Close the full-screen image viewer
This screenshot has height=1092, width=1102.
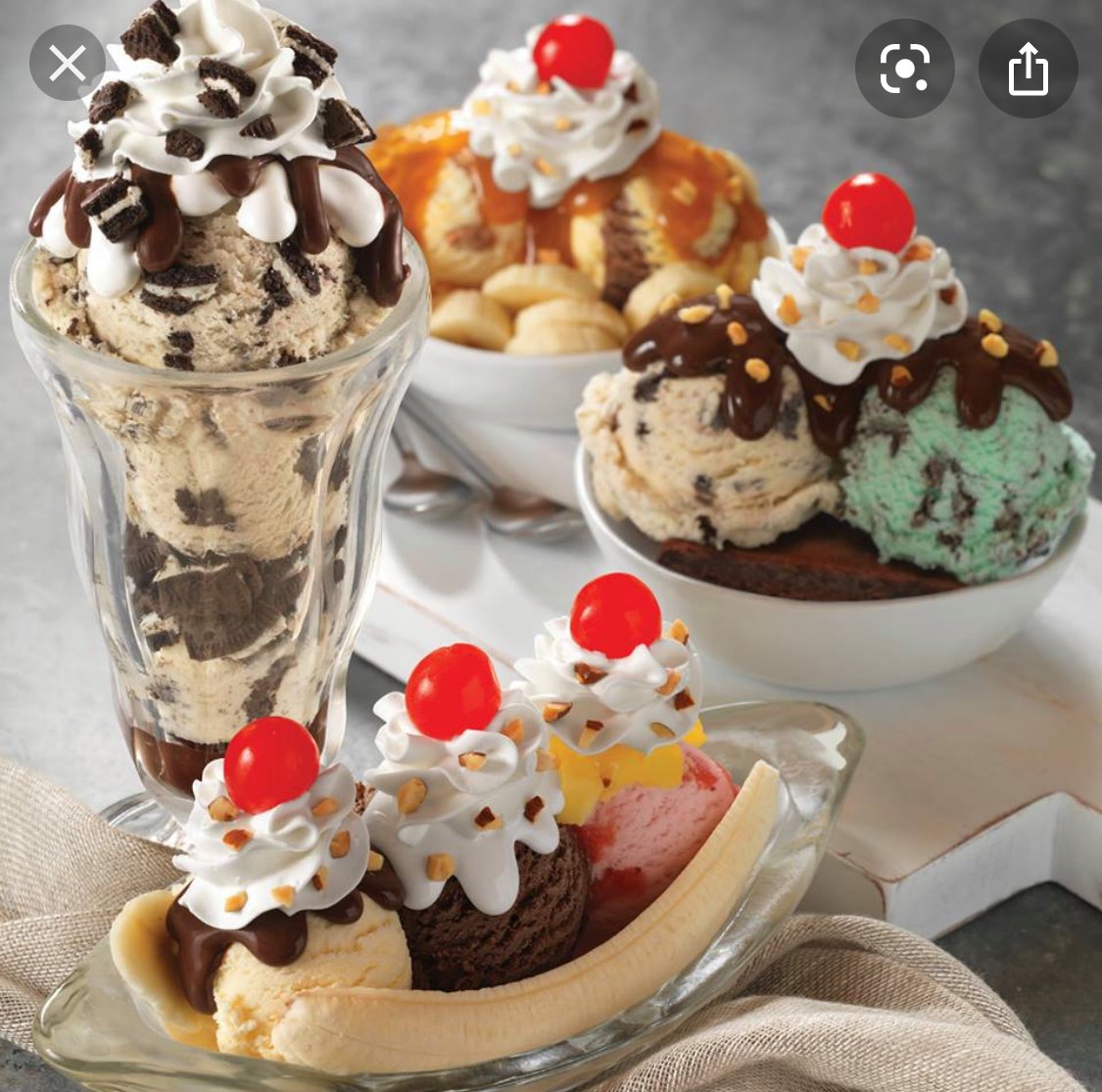[68, 66]
